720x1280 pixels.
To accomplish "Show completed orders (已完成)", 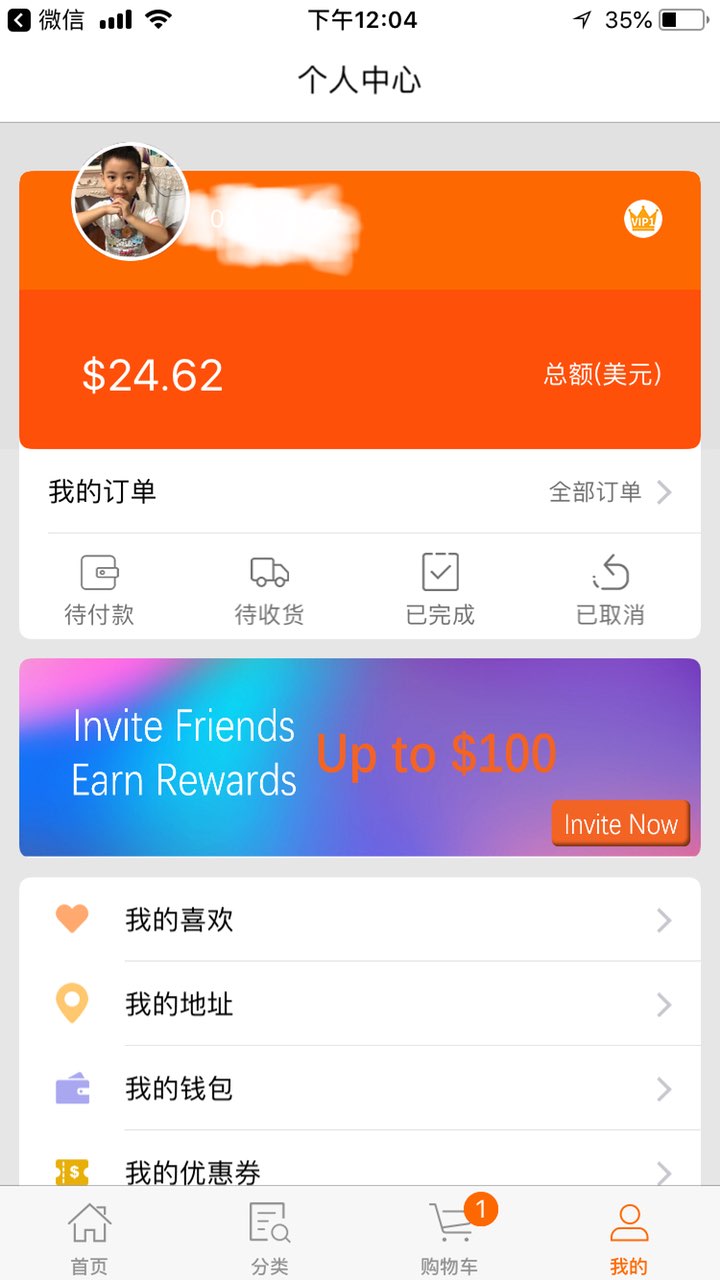I will pos(440,589).
